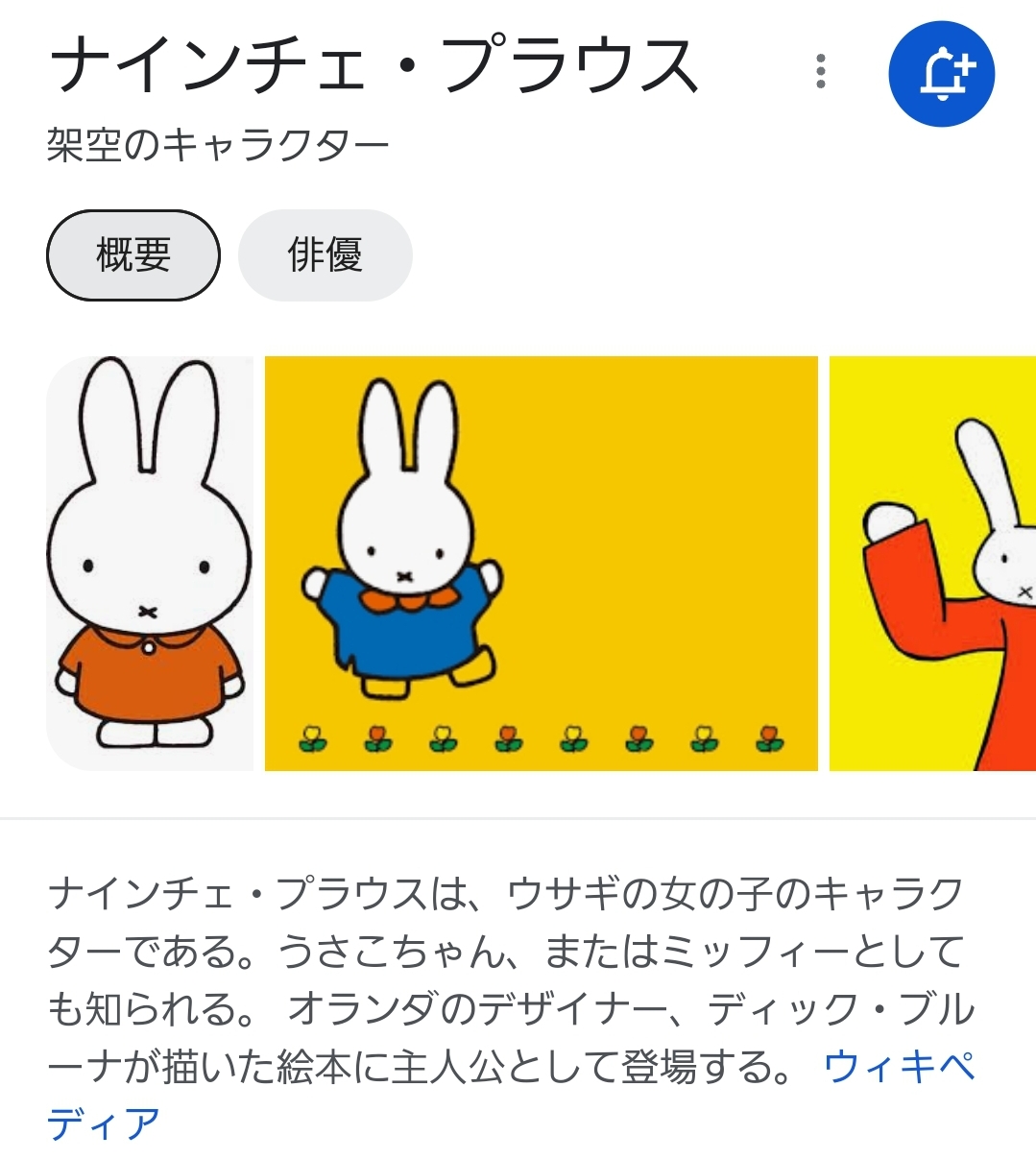Image resolution: width=1036 pixels, height=1159 pixels.
Task: Open the three-dot overflow menu
Action: pyautogui.click(x=820, y=72)
